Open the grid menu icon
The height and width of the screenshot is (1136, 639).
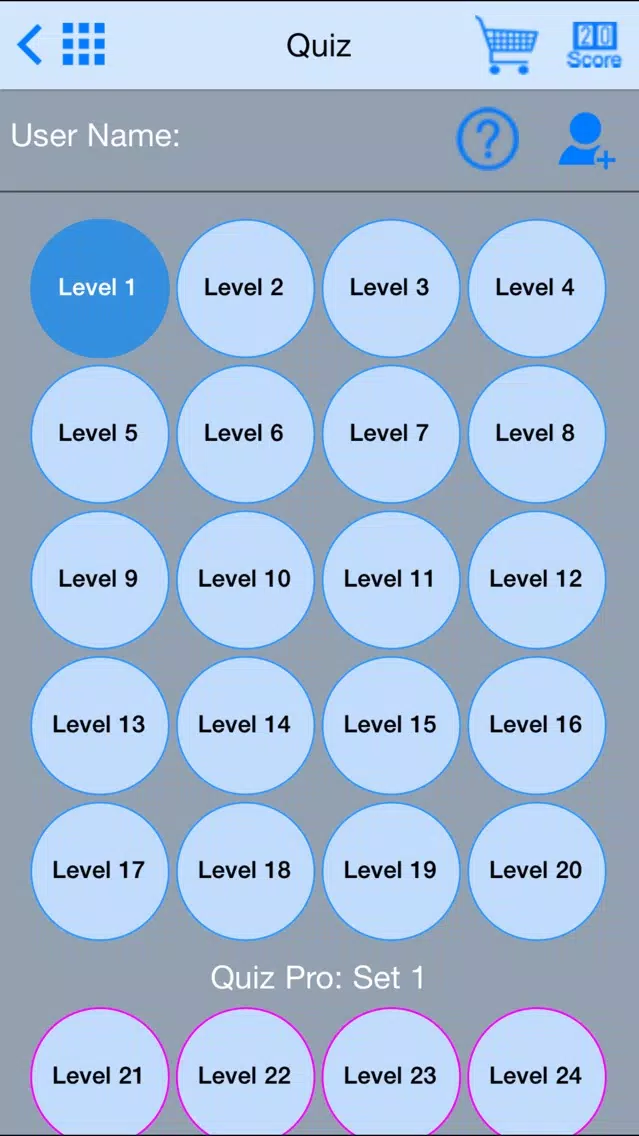click(x=83, y=44)
